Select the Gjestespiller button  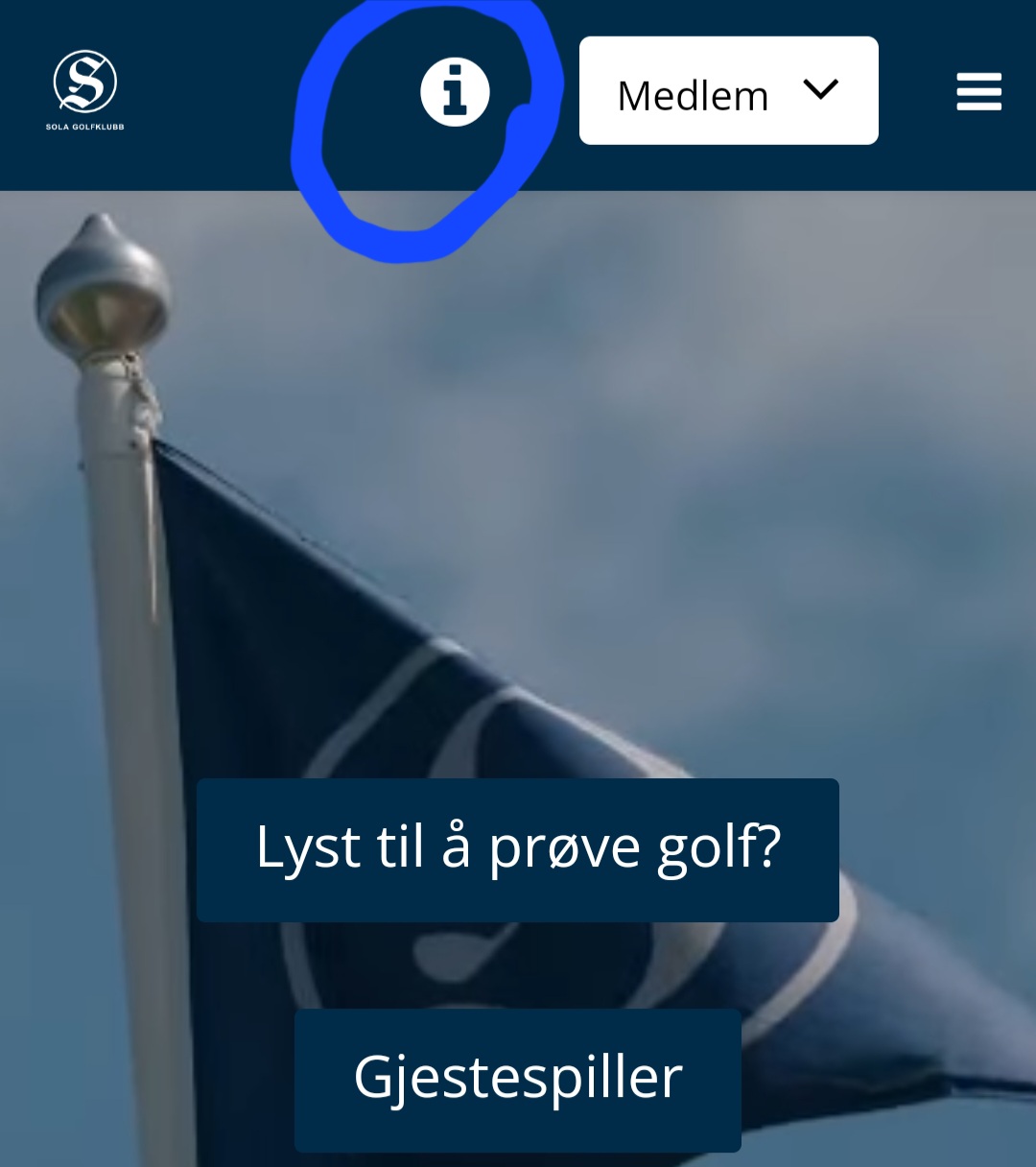point(518,1079)
